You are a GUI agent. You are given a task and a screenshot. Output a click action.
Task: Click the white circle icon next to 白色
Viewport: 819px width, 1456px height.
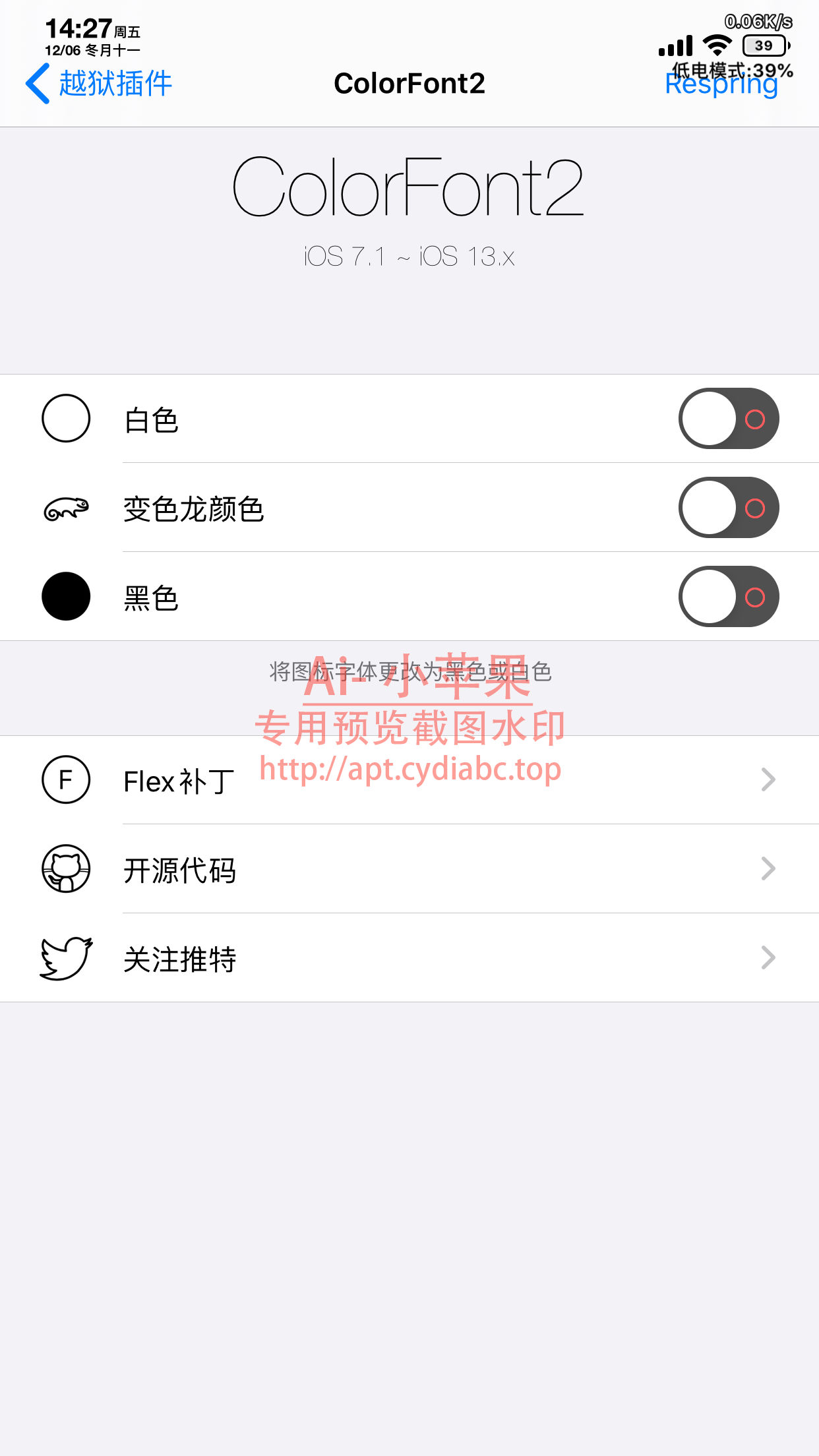(65, 418)
